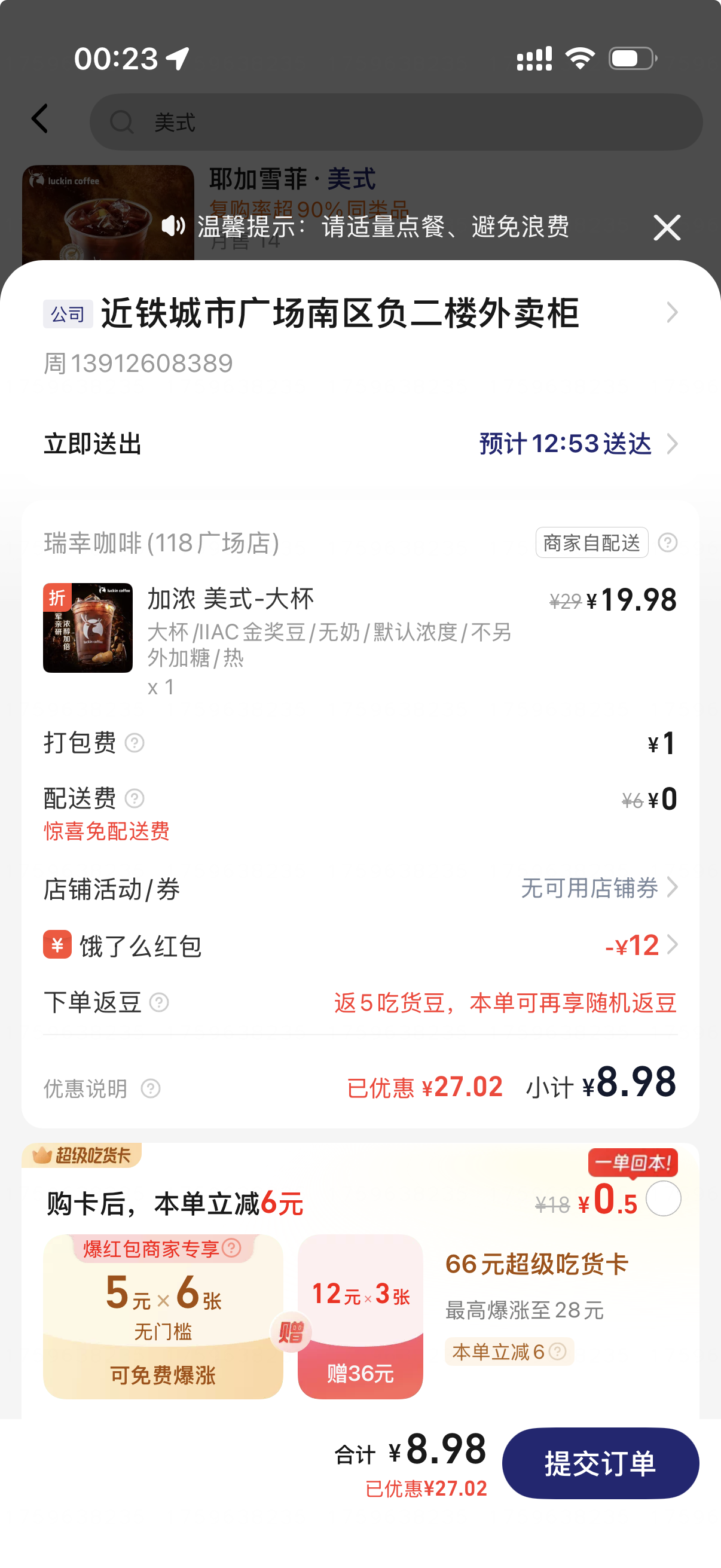
Task: Dismiss the 温馨提示 reminder banner
Action: click(667, 228)
